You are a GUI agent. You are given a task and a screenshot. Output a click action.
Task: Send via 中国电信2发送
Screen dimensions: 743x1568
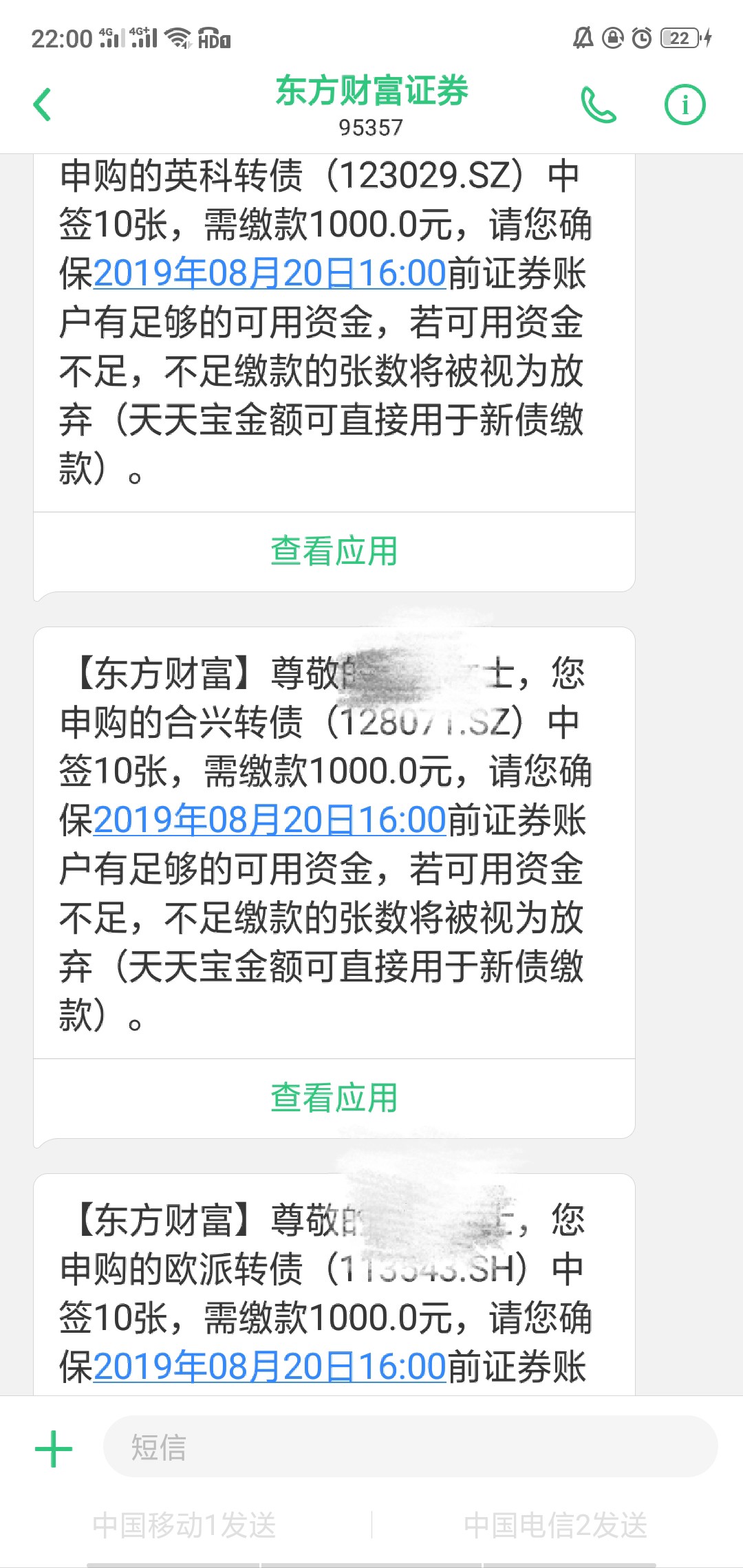click(556, 1525)
